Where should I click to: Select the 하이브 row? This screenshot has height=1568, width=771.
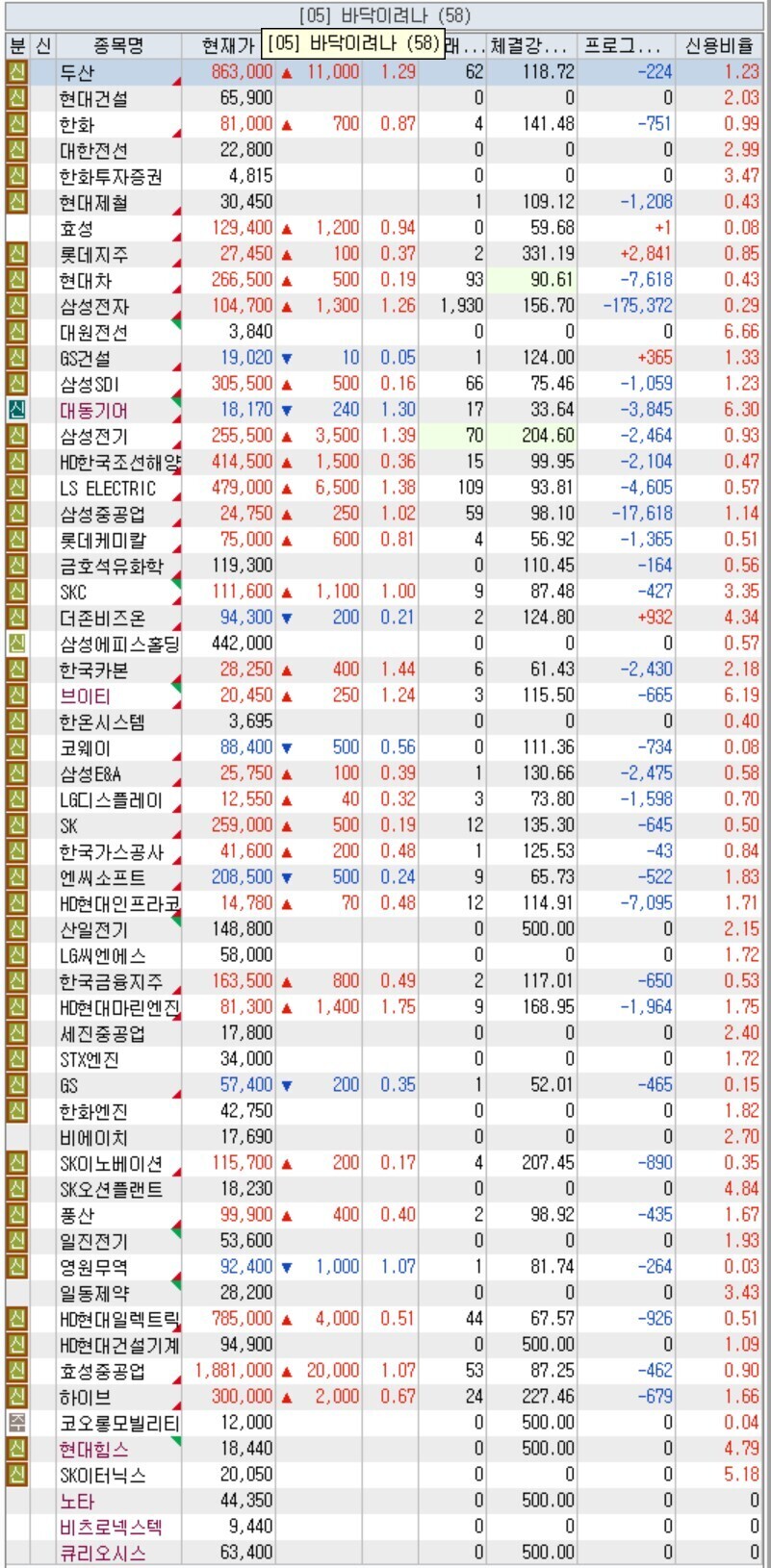click(383, 1397)
